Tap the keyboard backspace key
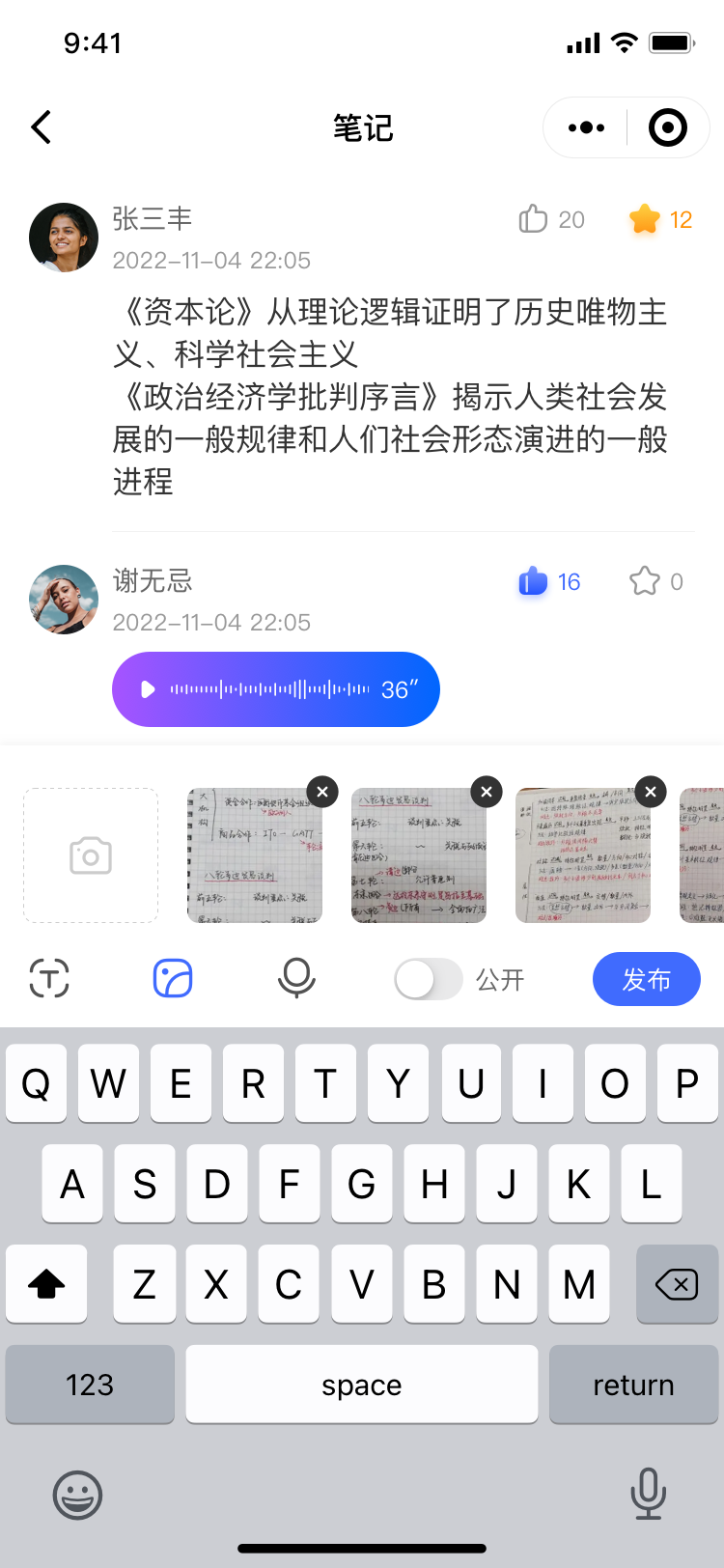The width and height of the screenshot is (724, 1568). point(677,1284)
